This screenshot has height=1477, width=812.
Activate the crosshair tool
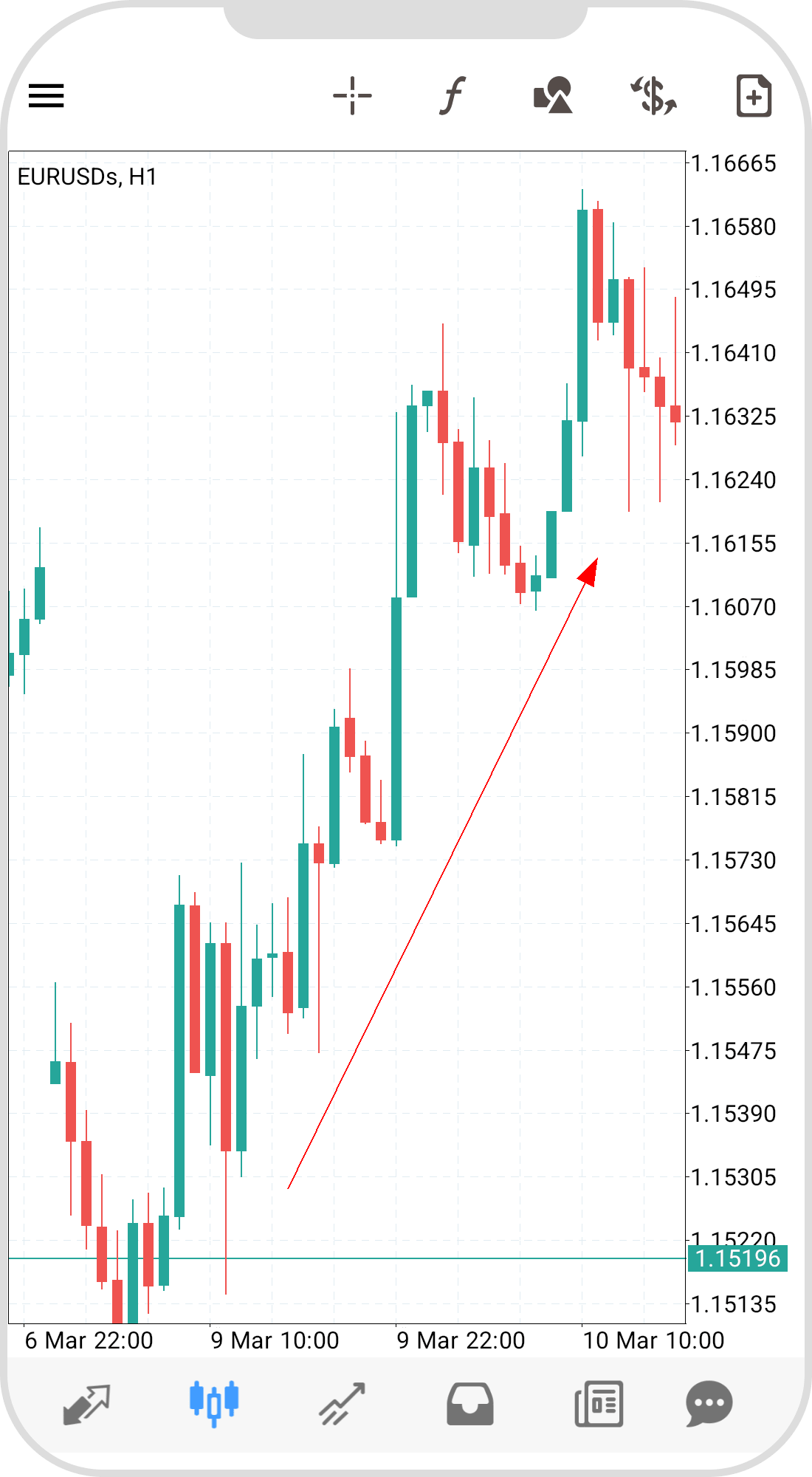pyautogui.click(x=352, y=96)
